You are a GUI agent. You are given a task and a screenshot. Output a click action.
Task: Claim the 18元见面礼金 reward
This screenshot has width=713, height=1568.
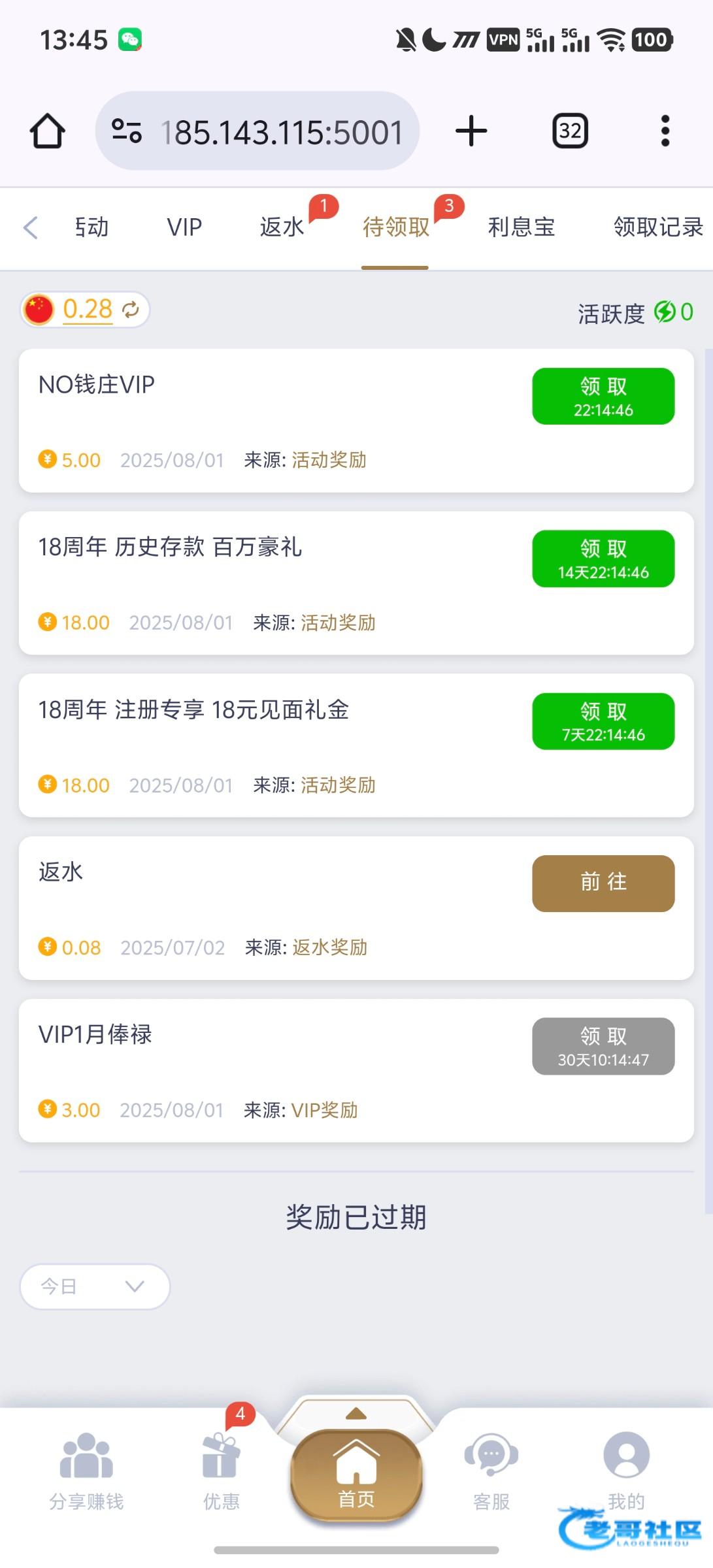click(603, 721)
